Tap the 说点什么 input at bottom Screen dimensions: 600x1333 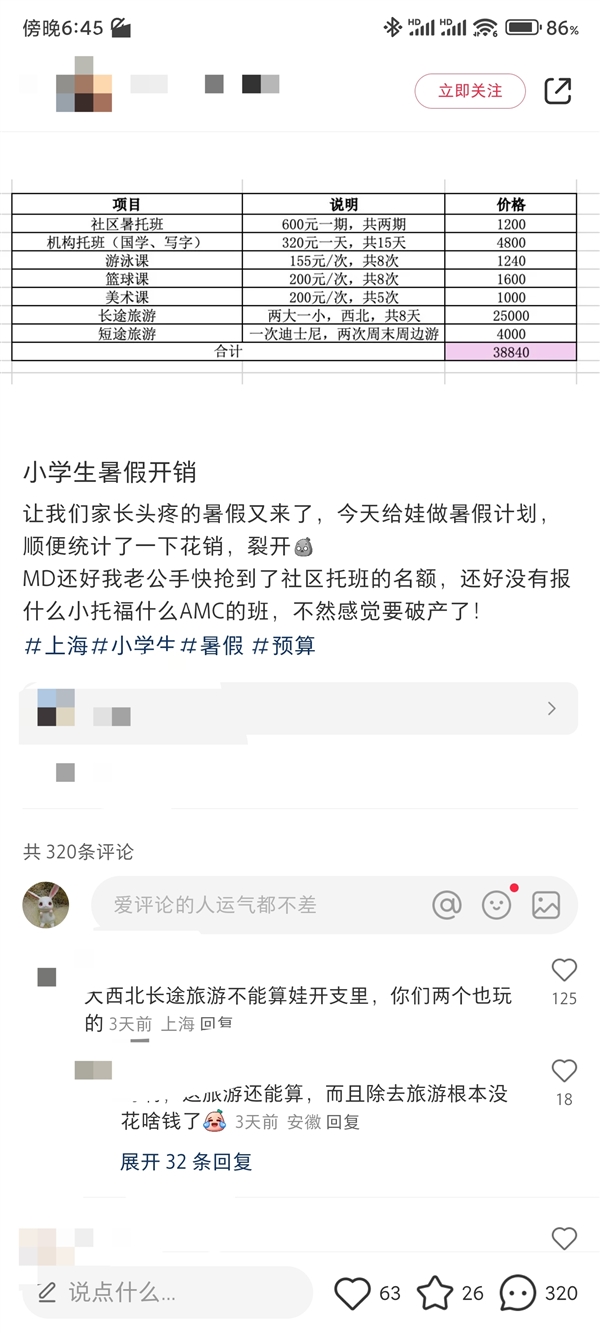point(165,1293)
